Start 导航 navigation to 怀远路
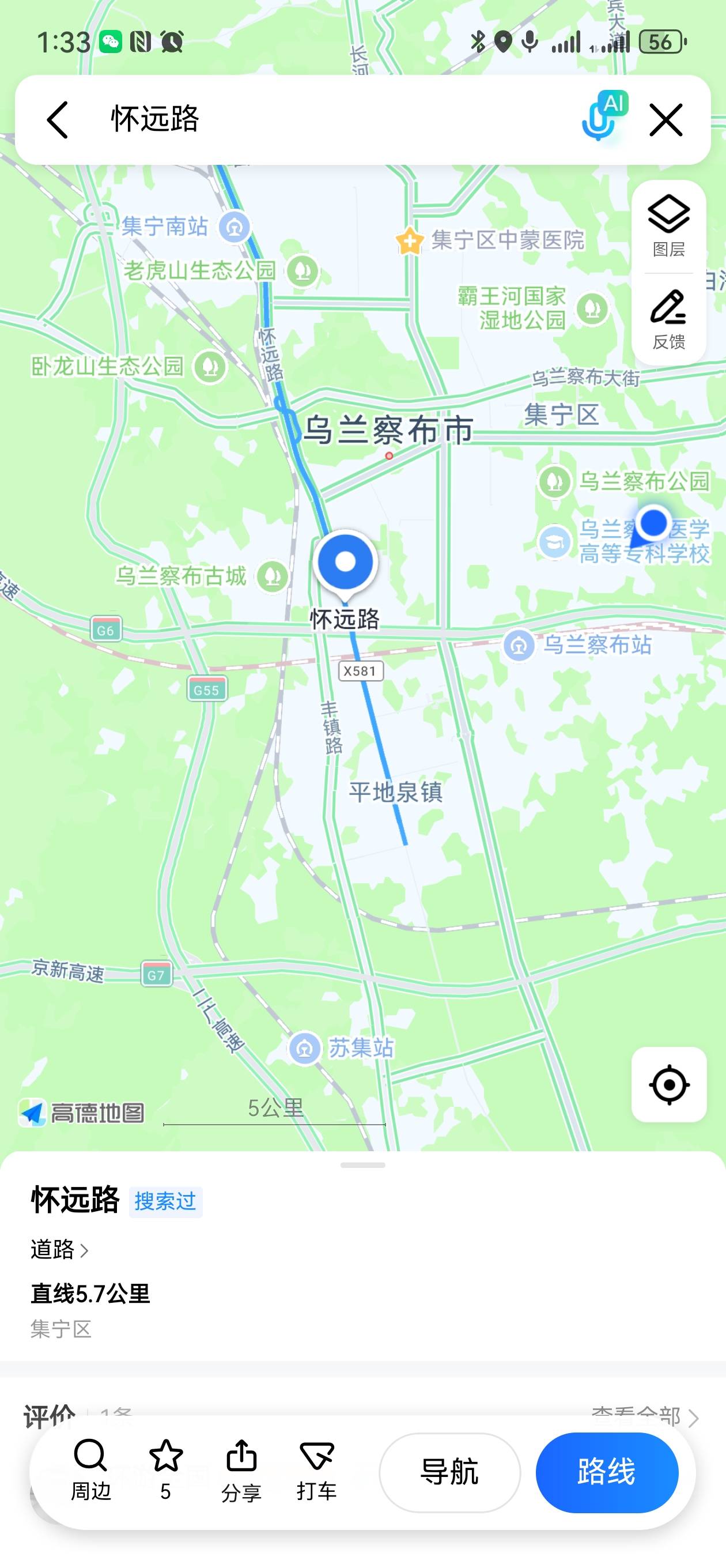The width and height of the screenshot is (726, 1568). click(450, 1472)
